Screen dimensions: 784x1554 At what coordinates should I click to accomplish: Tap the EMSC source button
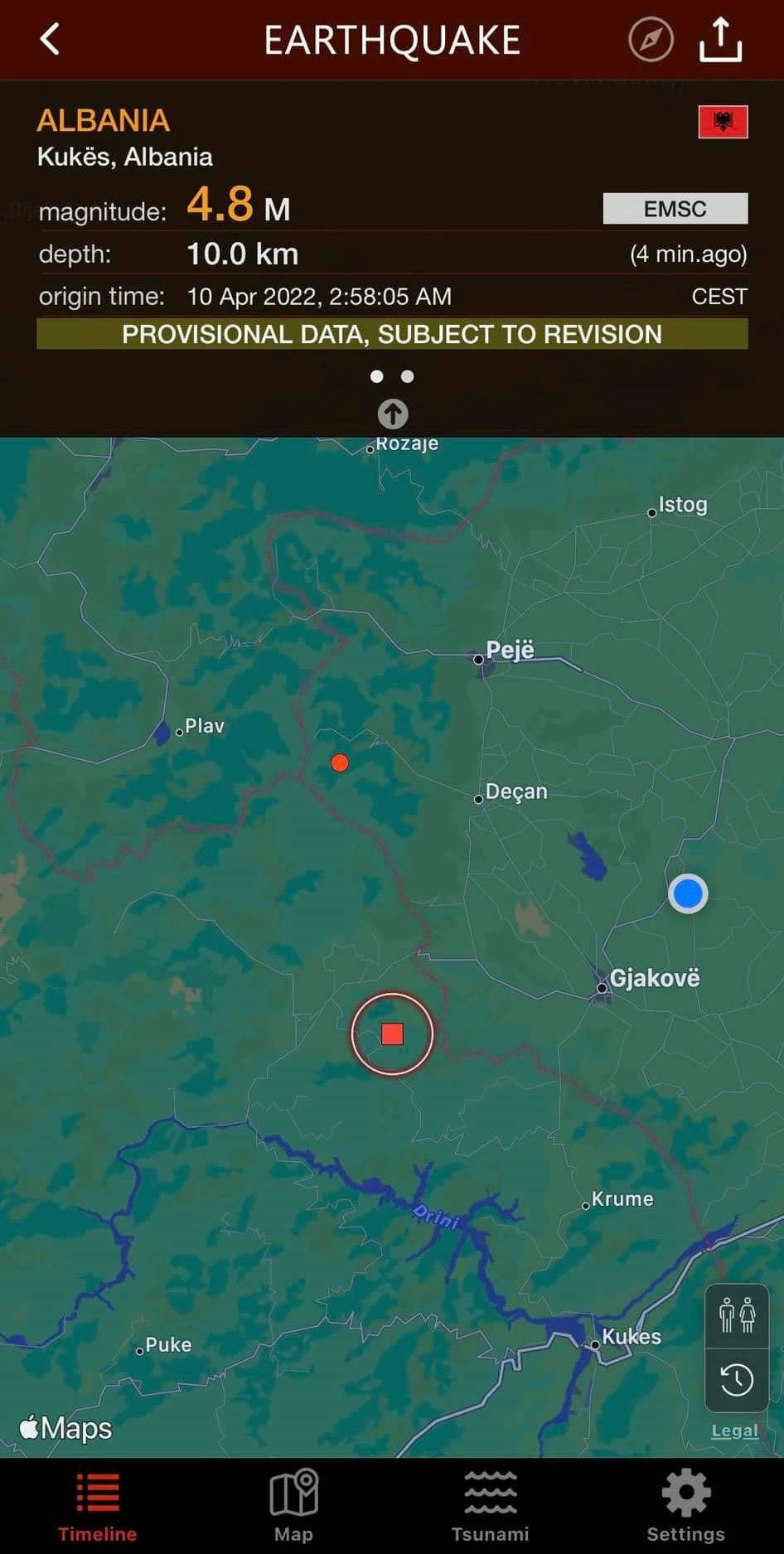675,209
